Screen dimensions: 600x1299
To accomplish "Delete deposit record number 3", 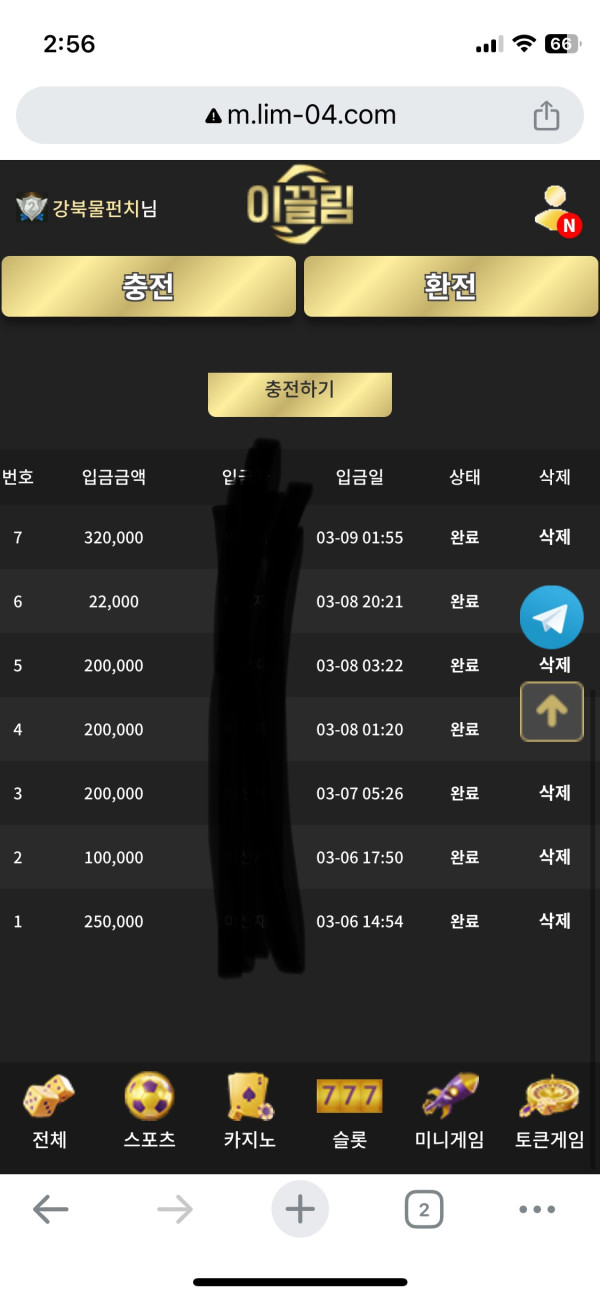I will click(x=554, y=793).
